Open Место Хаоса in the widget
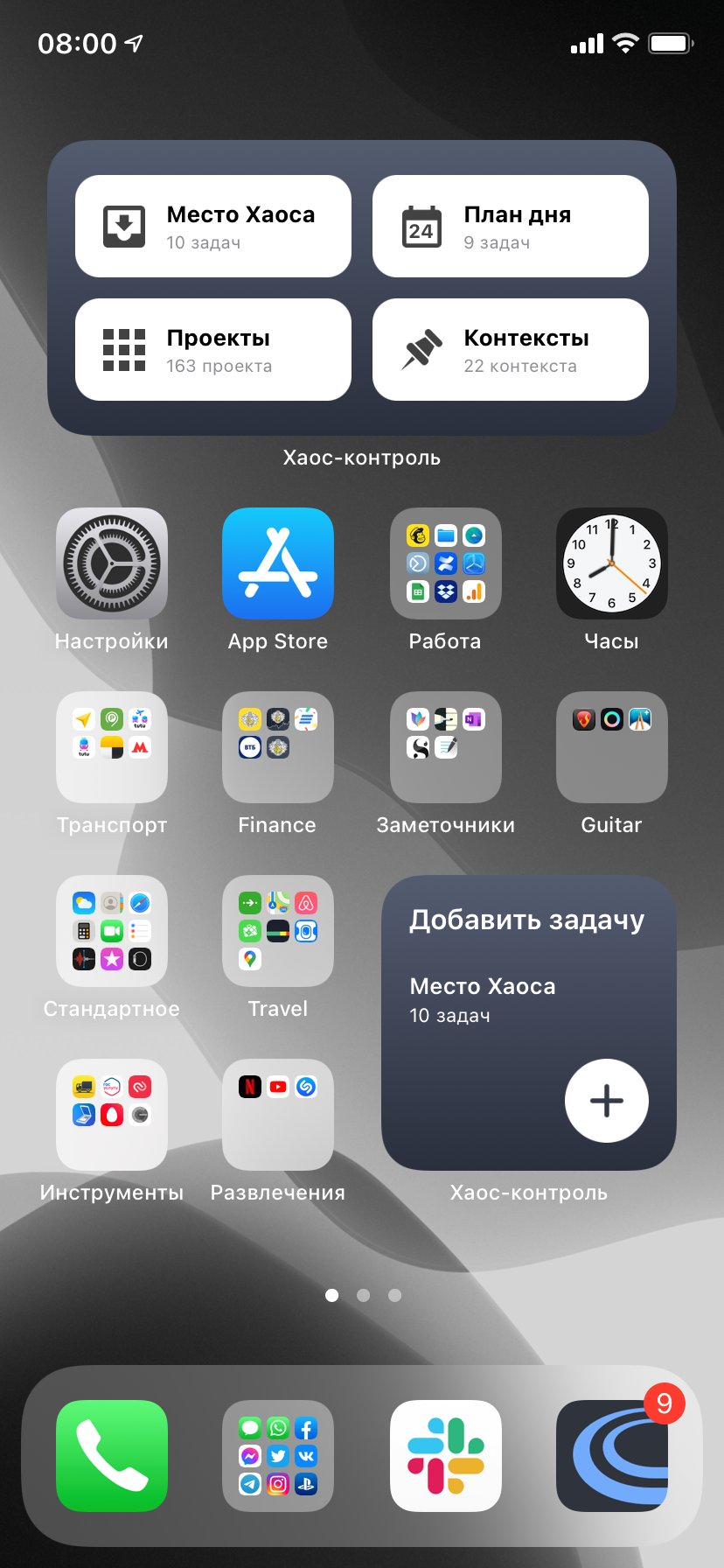This screenshot has height=1568, width=724. click(213, 227)
